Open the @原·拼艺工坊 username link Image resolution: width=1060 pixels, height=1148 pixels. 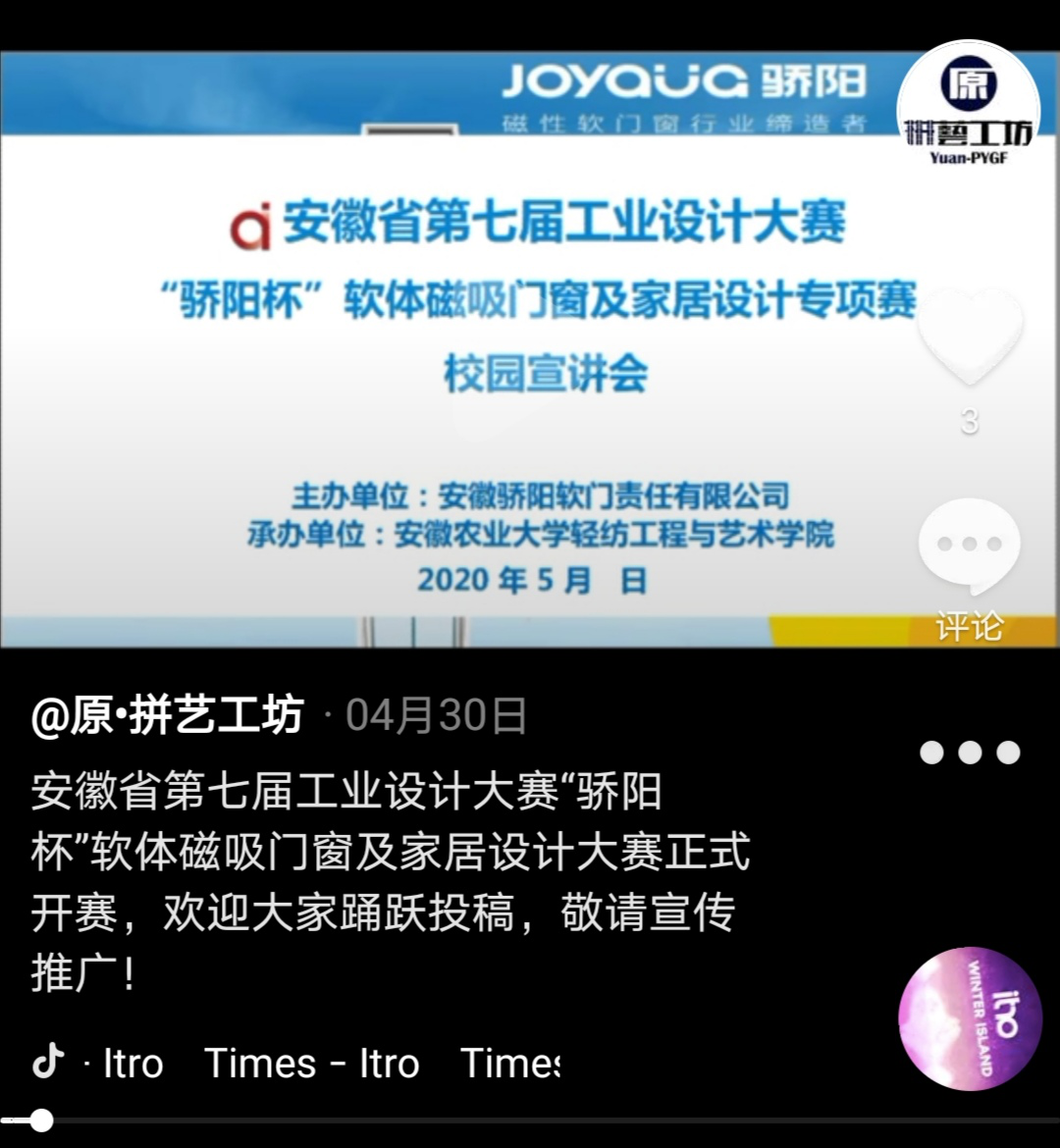click(x=168, y=716)
